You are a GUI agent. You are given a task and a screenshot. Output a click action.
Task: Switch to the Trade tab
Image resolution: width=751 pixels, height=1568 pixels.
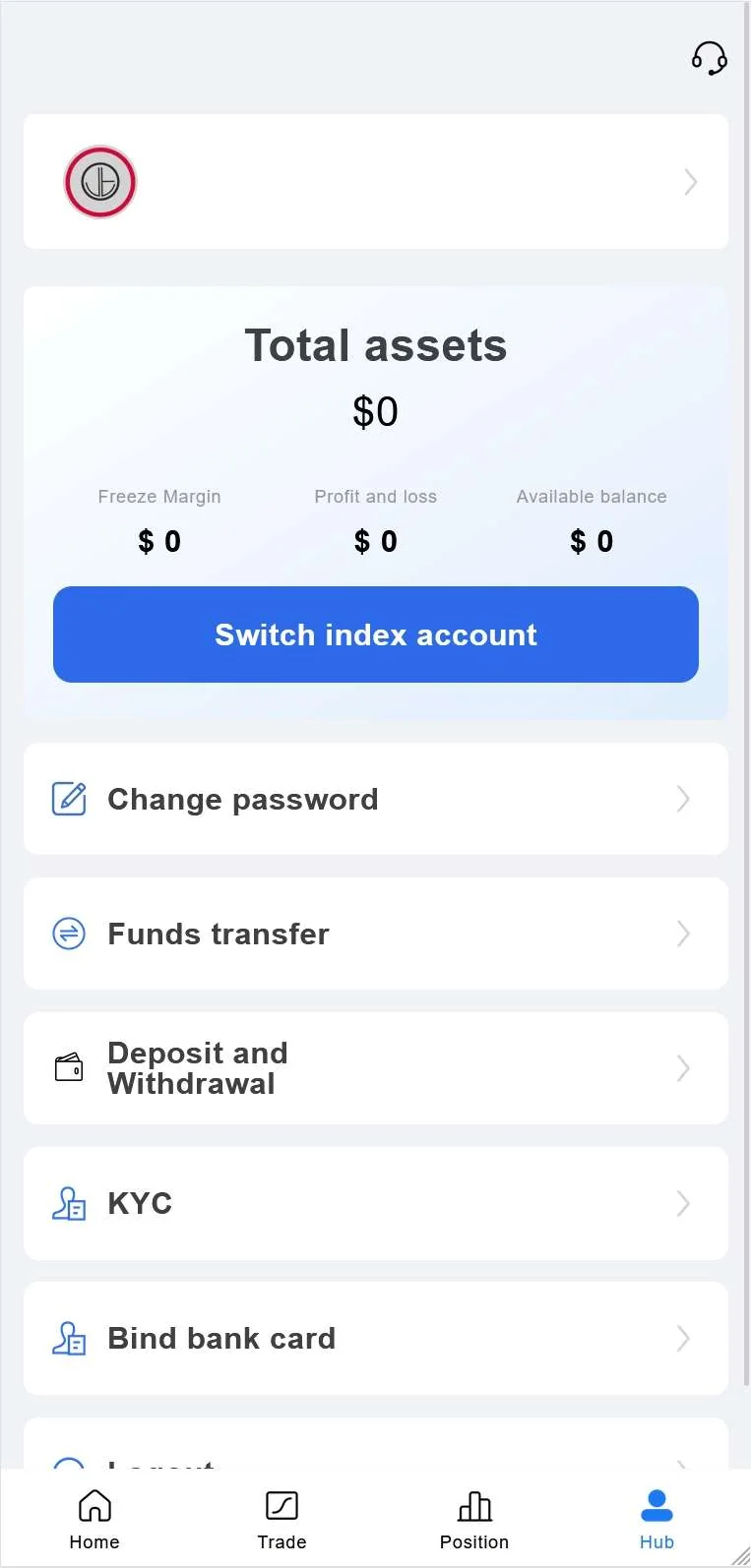coord(282,1520)
